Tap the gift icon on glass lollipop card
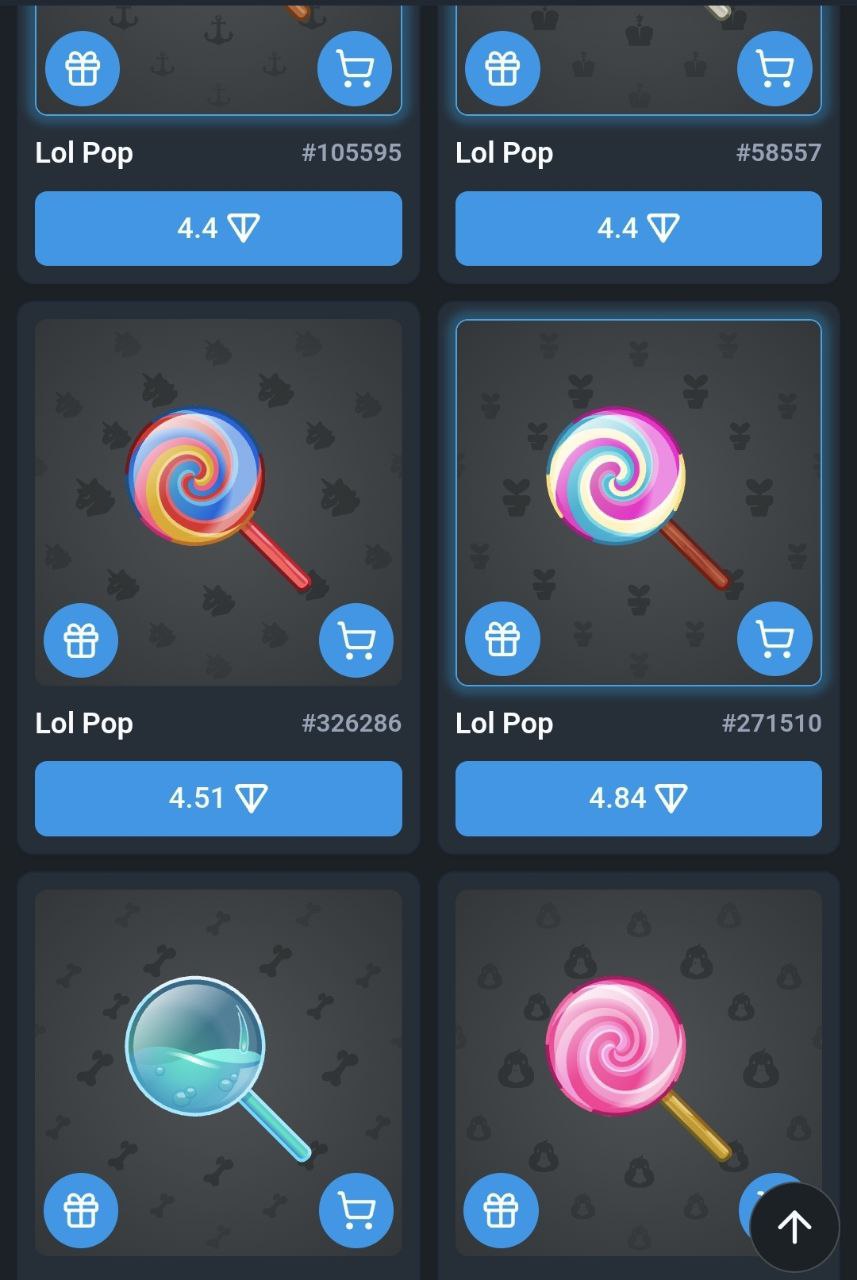This screenshot has width=857, height=1280. [x=81, y=1210]
